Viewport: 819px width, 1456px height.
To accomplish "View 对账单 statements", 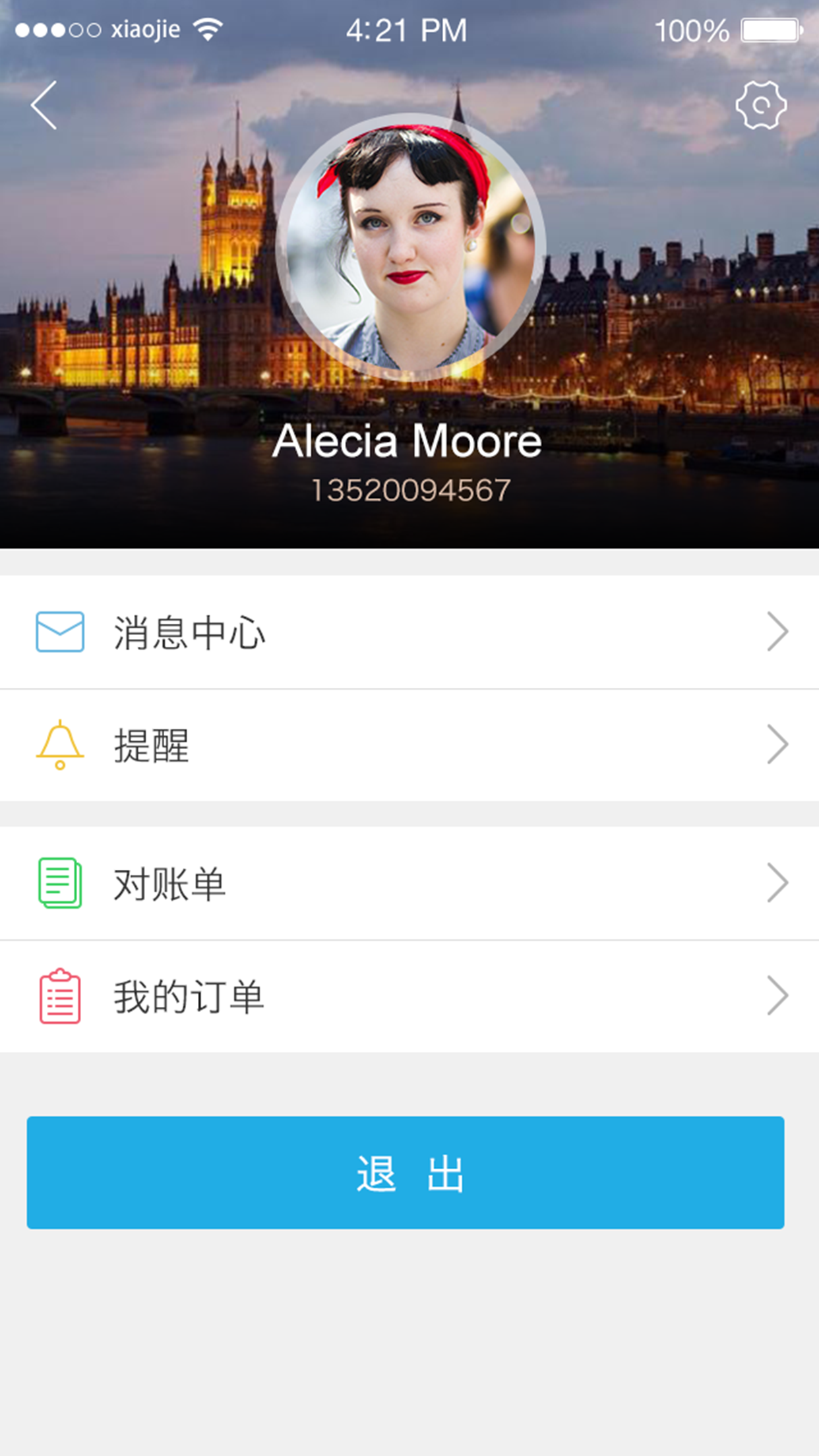I will tap(409, 883).
